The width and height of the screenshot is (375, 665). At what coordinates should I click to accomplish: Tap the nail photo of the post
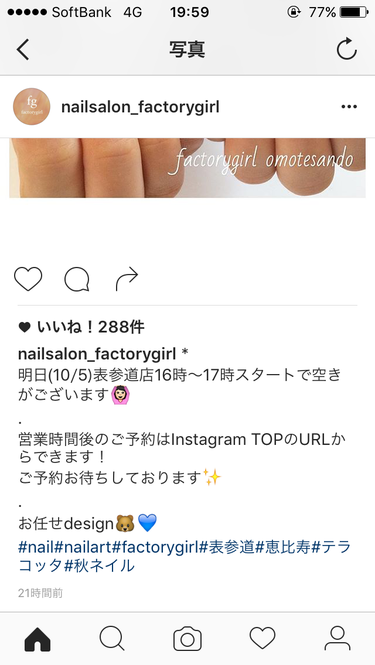(x=187, y=168)
